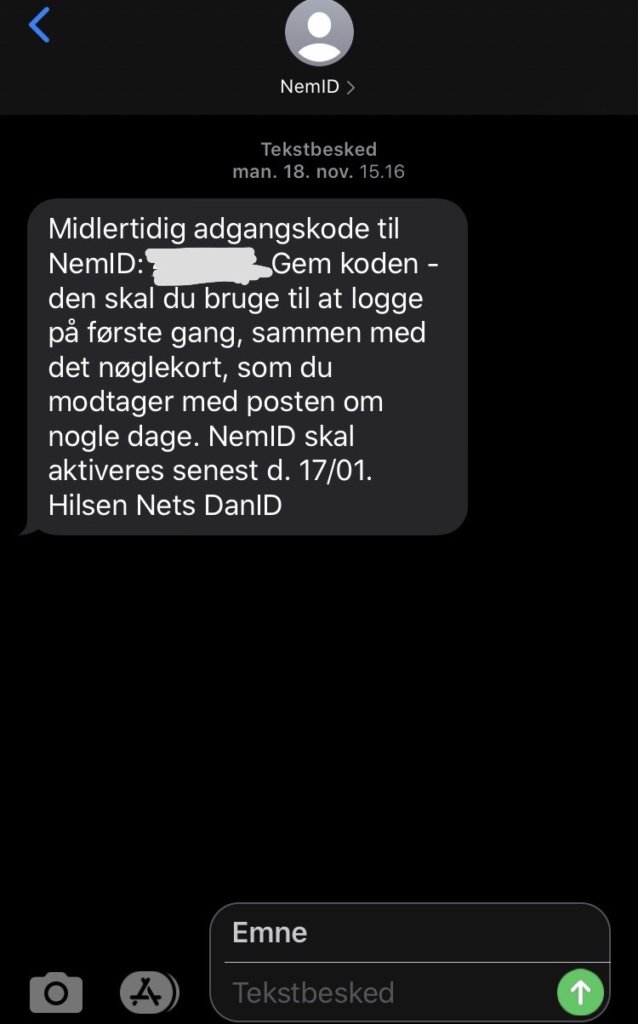Focus the Tekstbesked message field

390,993
